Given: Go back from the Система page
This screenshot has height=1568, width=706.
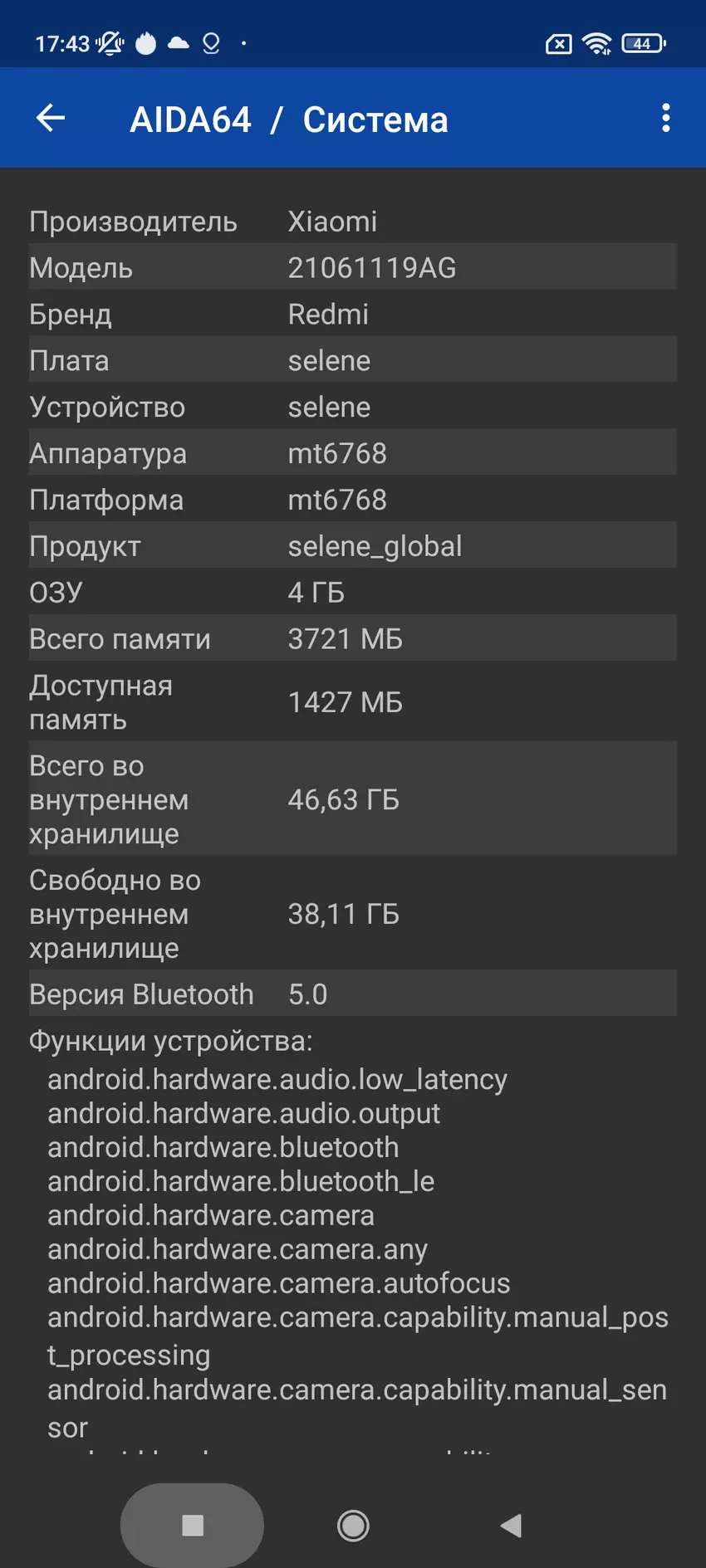Looking at the screenshot, I should coord(51,119).
